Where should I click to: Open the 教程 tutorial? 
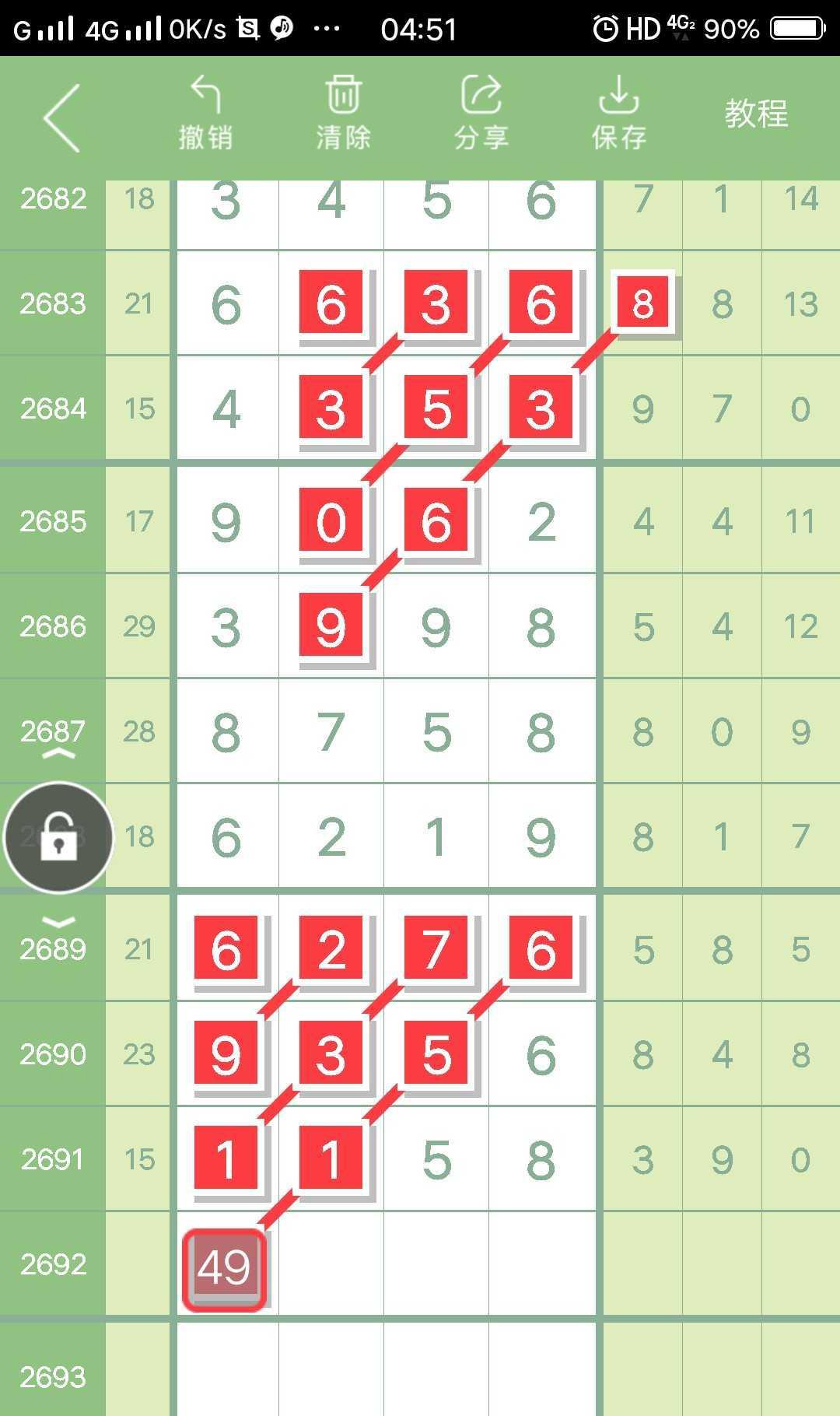coord(756,114)
